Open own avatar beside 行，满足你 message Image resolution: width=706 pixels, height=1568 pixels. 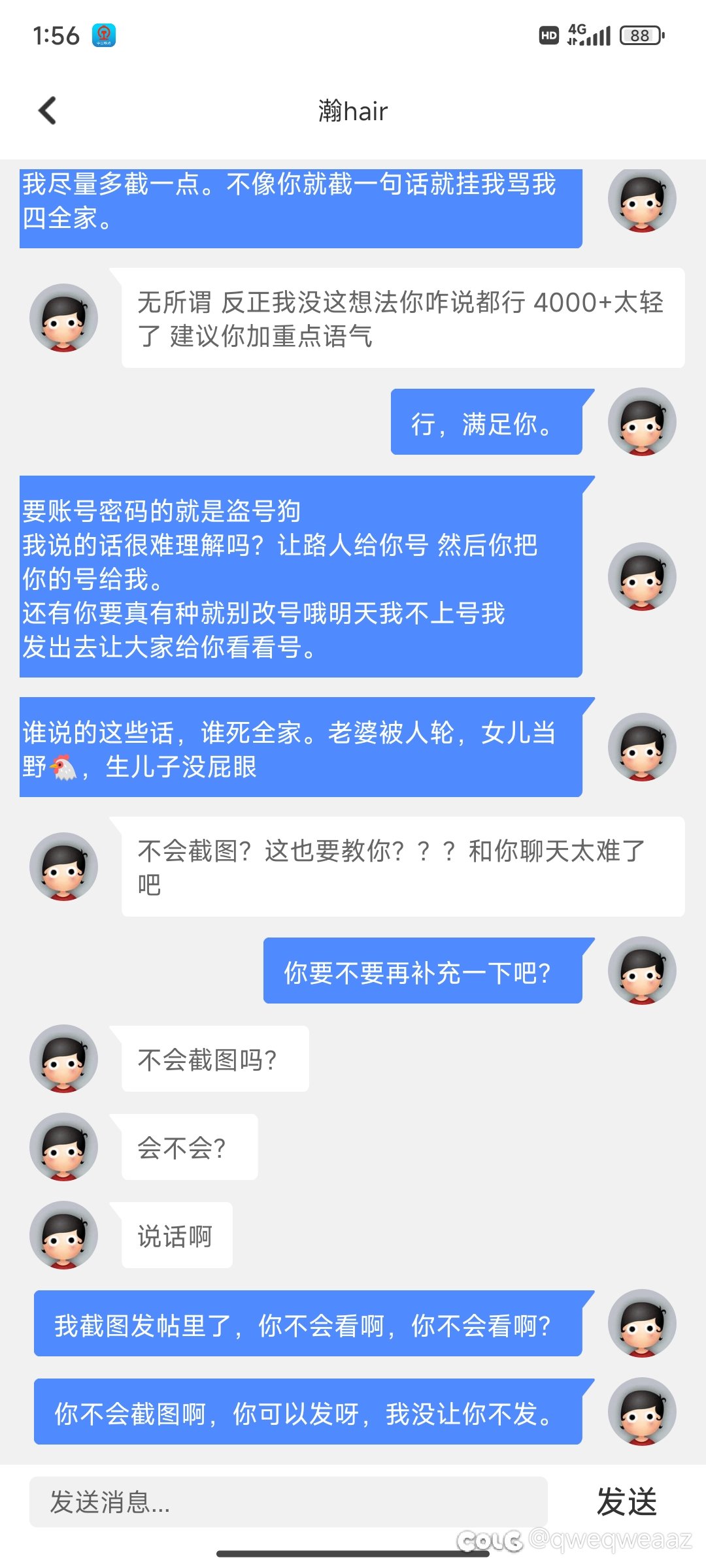642,421
